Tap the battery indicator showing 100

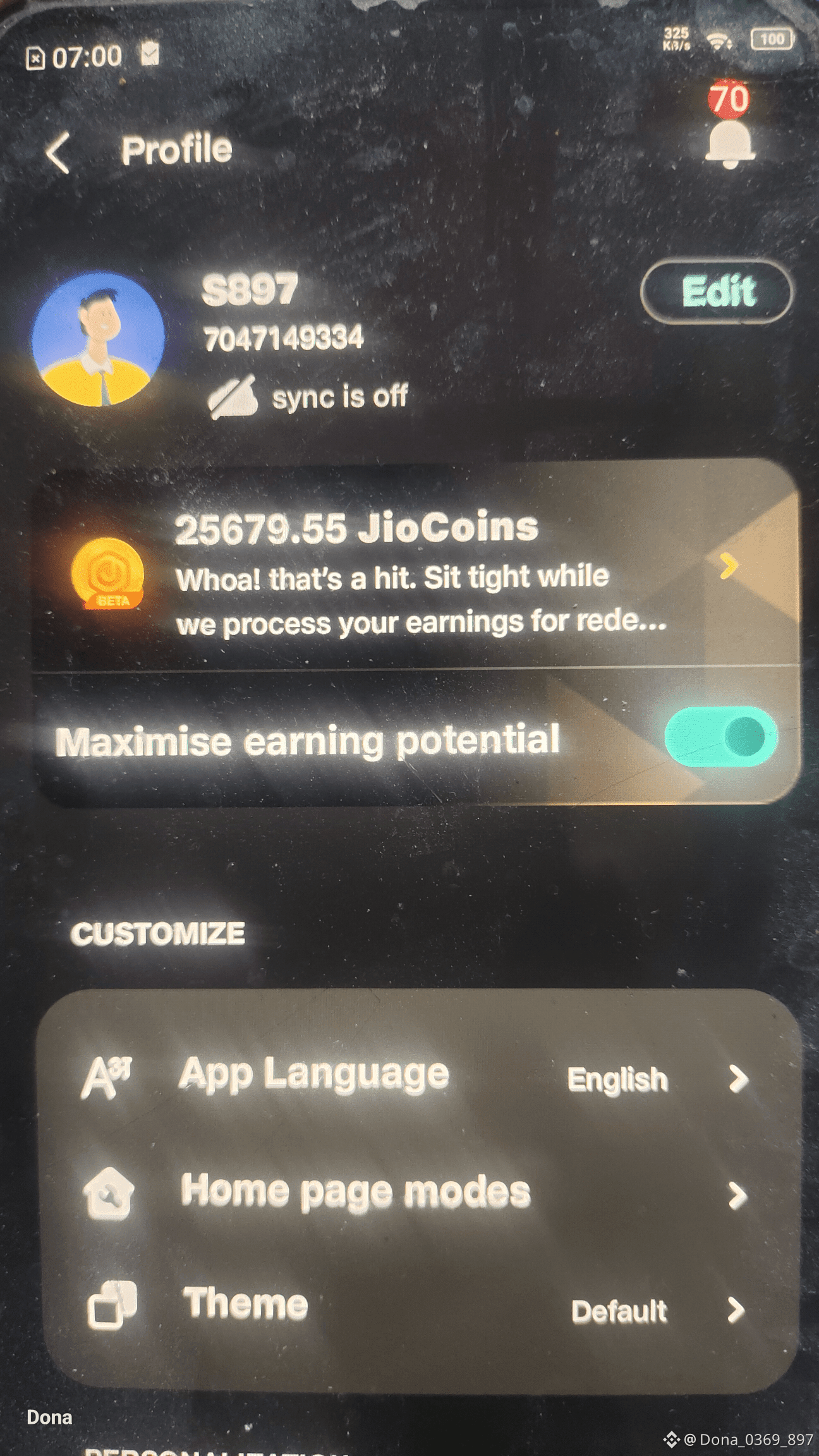point(772,39)
